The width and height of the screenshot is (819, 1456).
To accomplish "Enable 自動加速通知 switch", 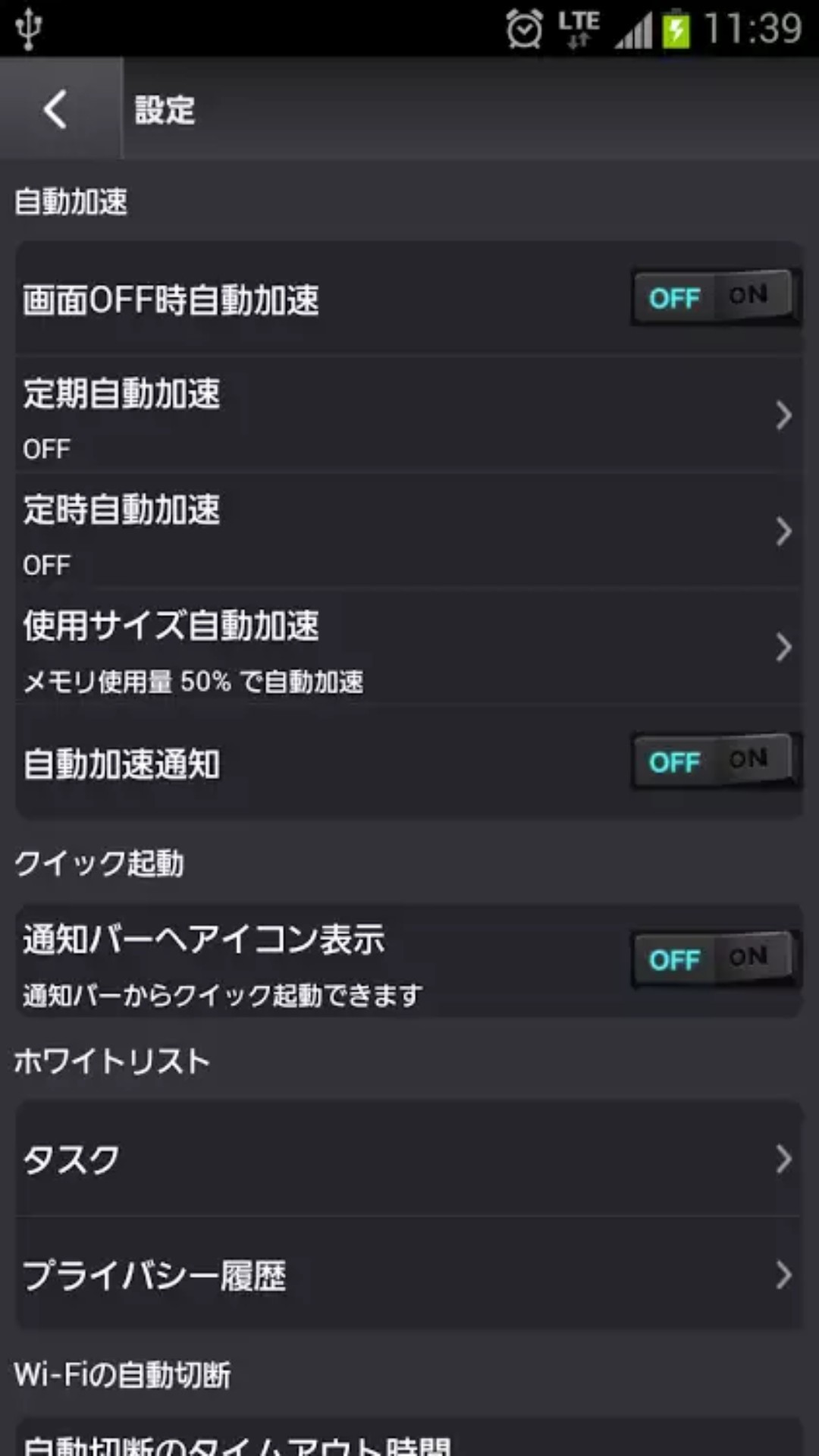I will pos(714,761).
